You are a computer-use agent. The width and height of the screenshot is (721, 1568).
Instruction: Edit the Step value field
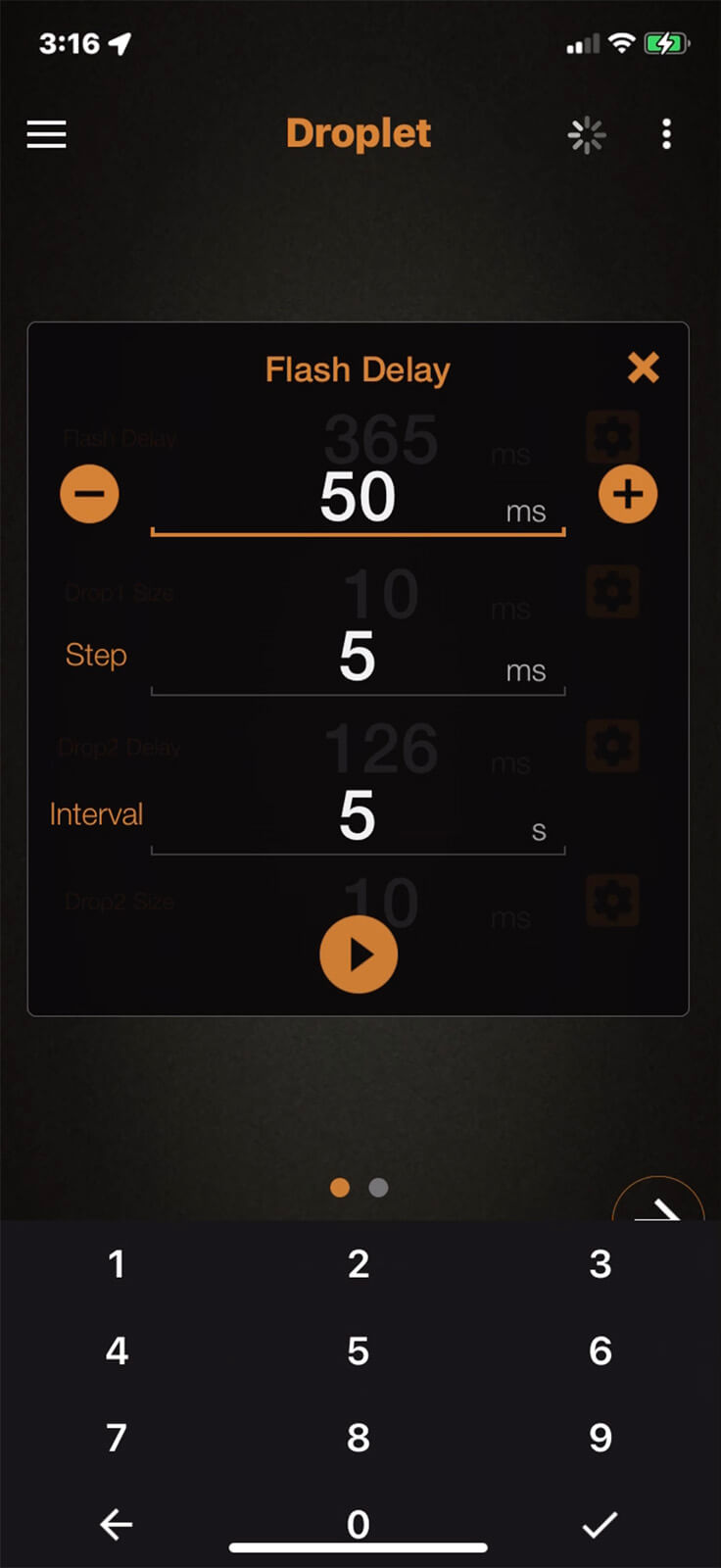tap(358, 657)
